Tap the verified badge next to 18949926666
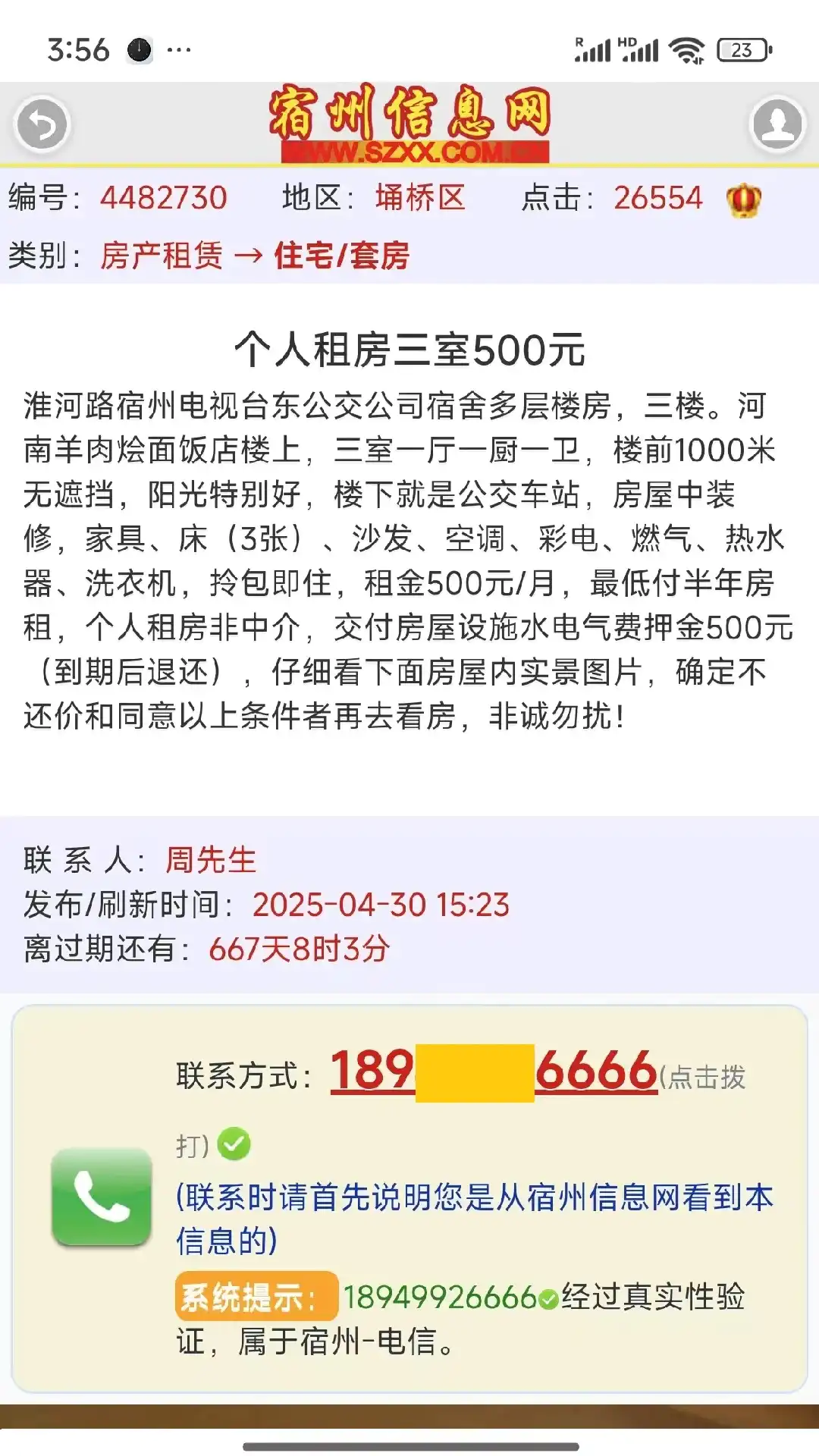Screen dimensions: 819x1456 [x=549, y=1298]
